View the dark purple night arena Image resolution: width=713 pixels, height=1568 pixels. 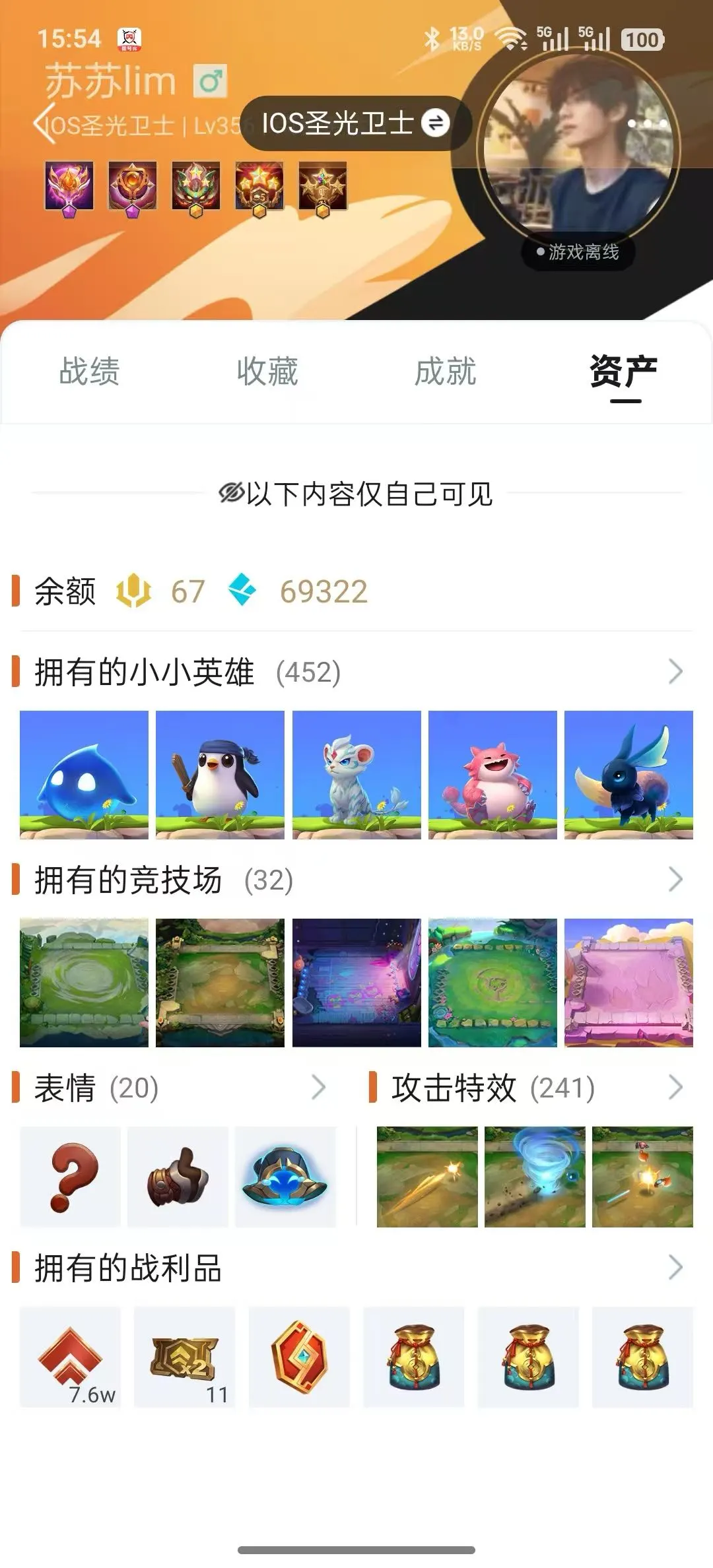(356, 983)
